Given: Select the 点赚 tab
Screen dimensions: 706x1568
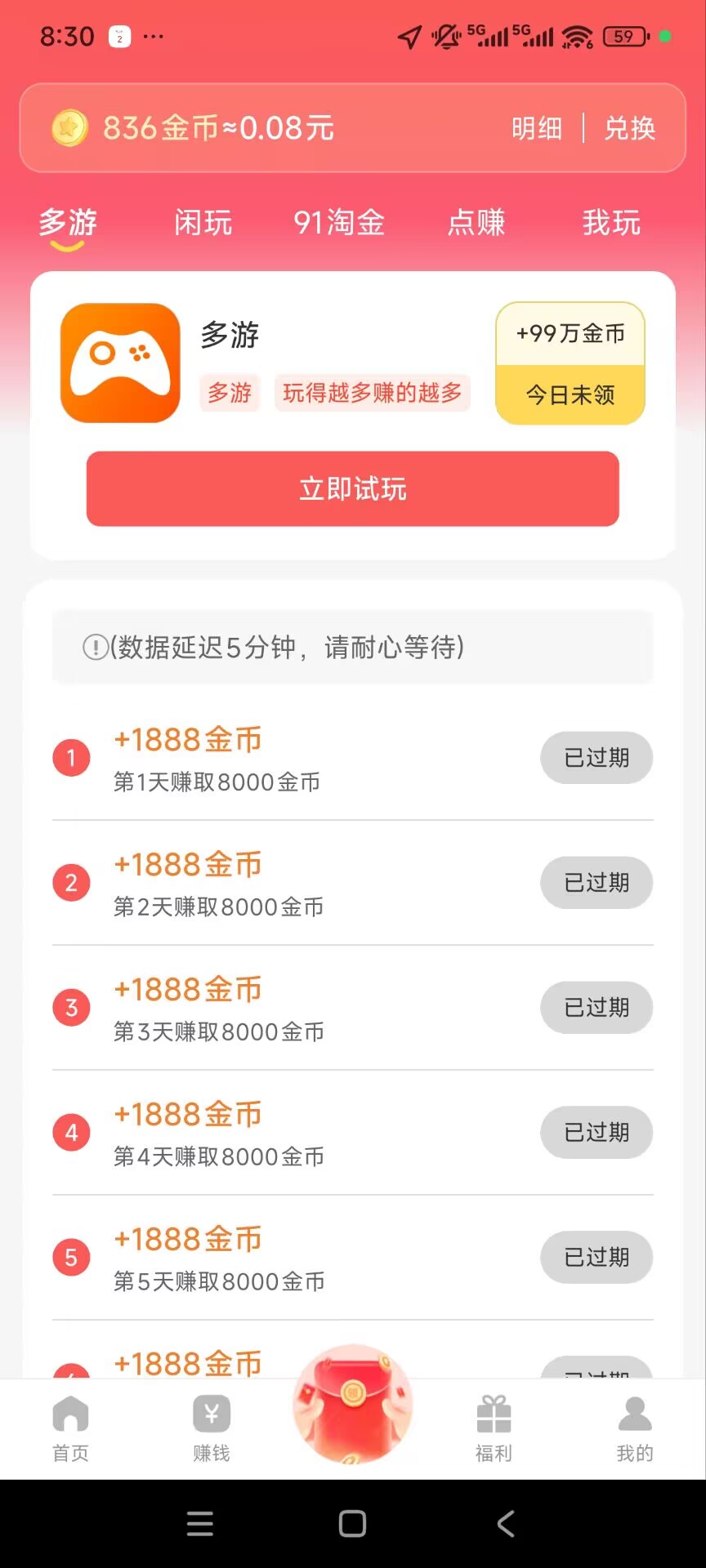Looking at the screenshot, I should (475, 223).
